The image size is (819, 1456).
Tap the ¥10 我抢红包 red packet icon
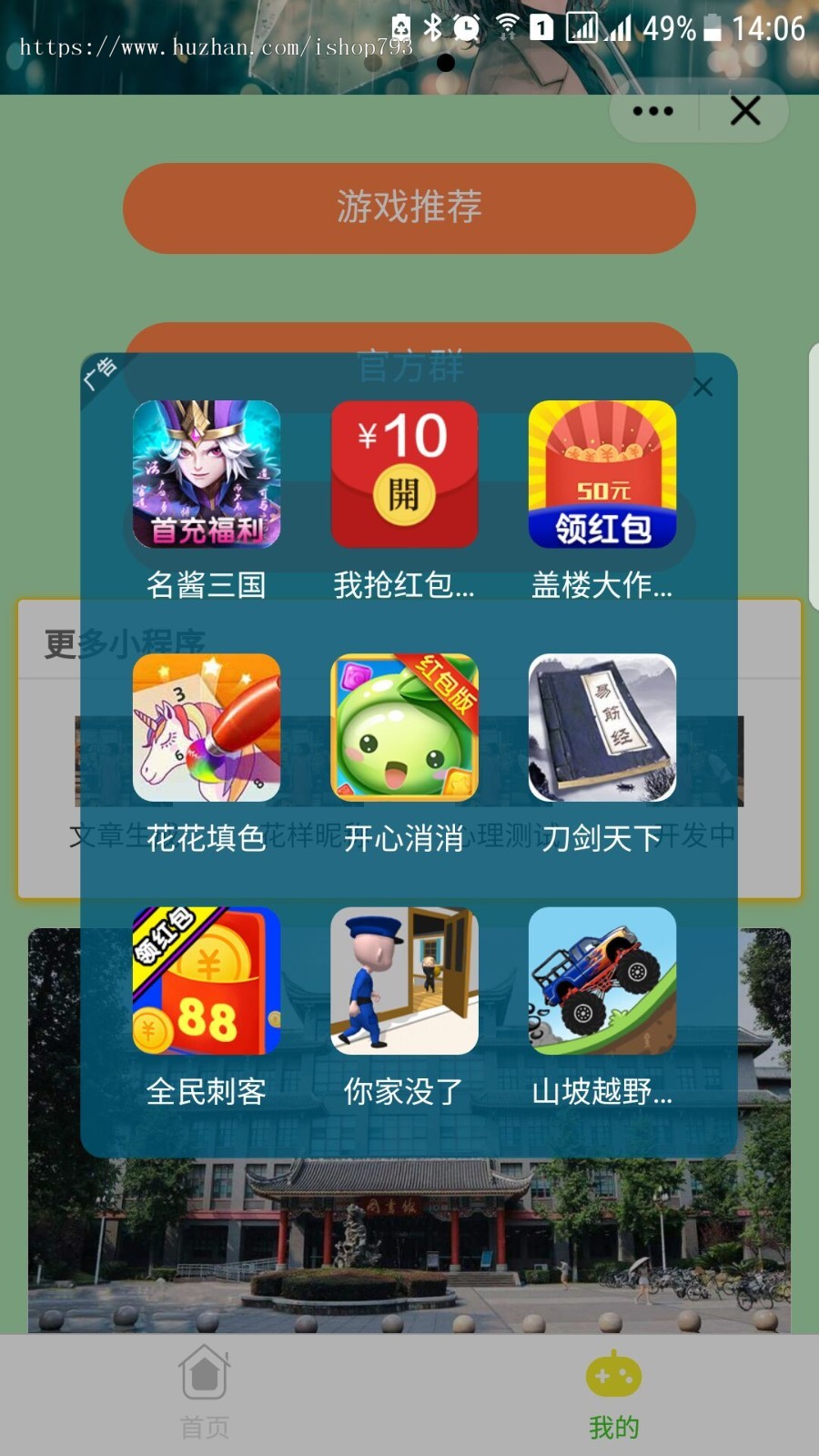pos(404,473)
